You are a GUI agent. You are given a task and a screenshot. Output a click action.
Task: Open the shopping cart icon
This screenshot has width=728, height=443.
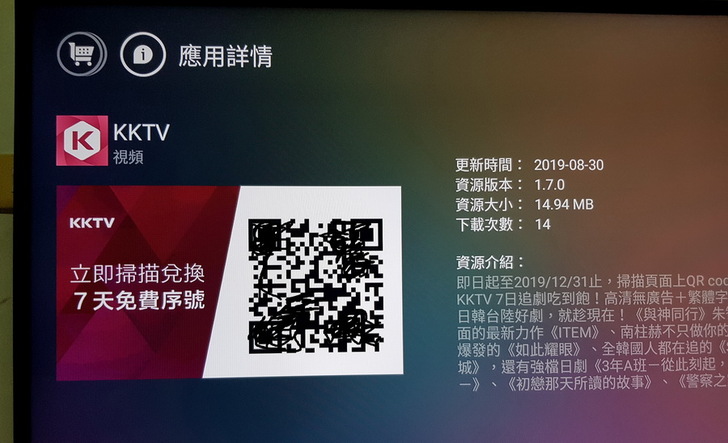coord(81,54)
